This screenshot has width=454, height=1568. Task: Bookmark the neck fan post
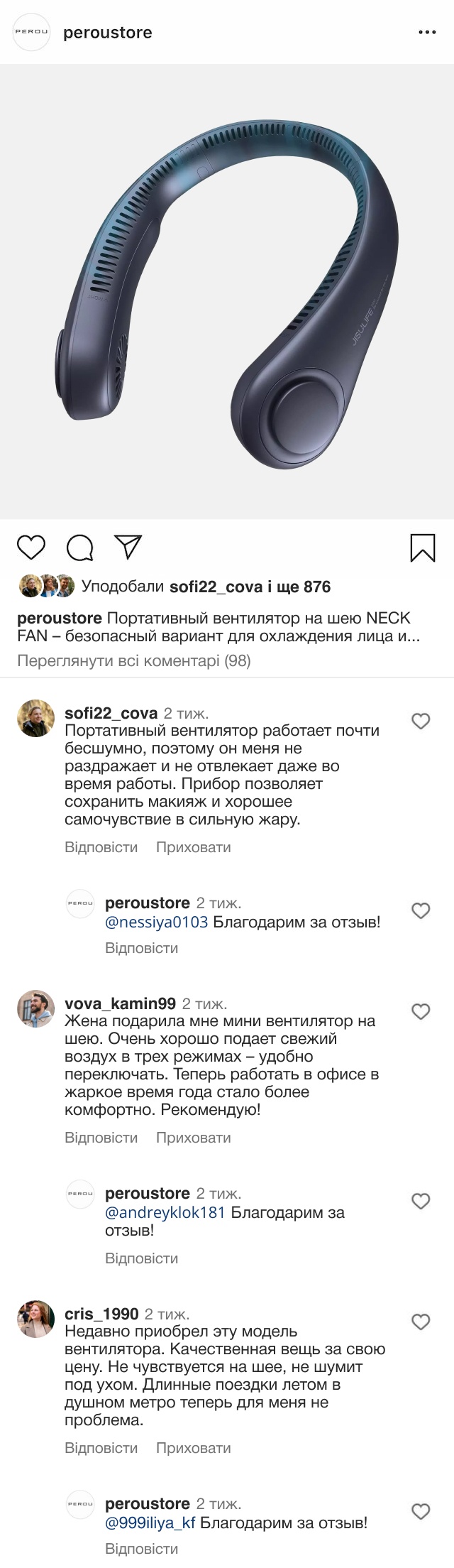[423, 548]
